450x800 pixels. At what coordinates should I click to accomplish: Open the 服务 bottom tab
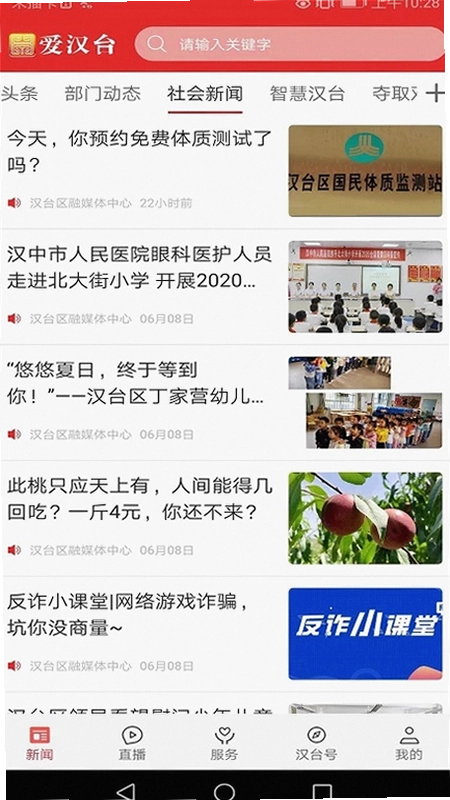point(224,743)
